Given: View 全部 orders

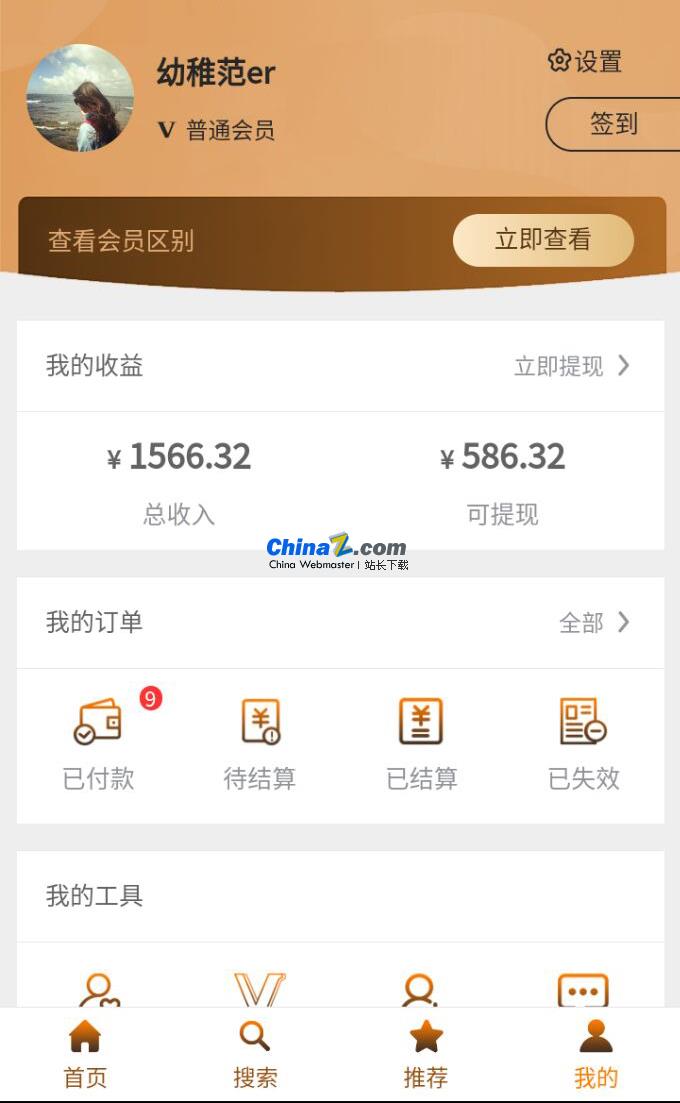Looking at the screenshot, I should 594,623.
